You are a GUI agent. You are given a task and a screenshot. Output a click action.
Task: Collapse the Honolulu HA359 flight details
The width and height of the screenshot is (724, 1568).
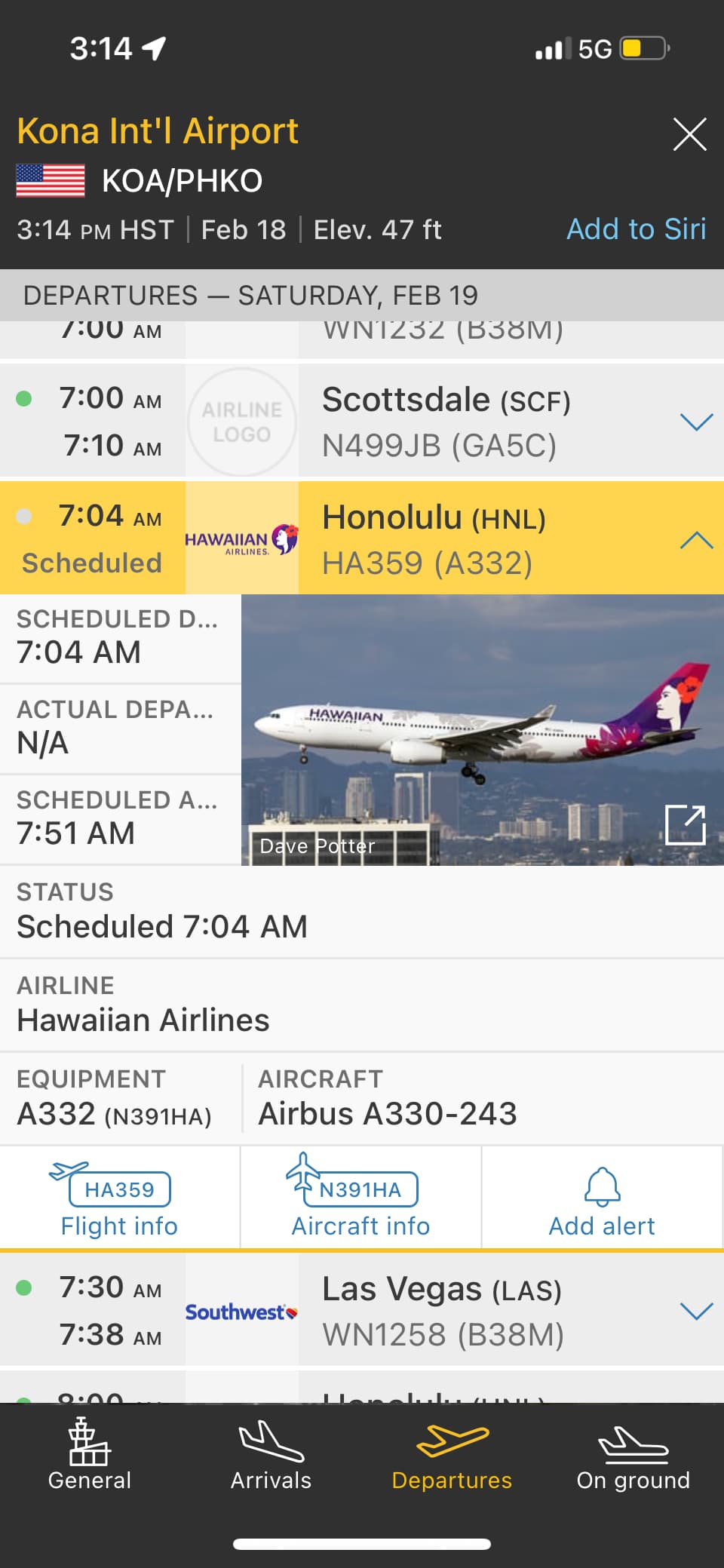point(696,540)
